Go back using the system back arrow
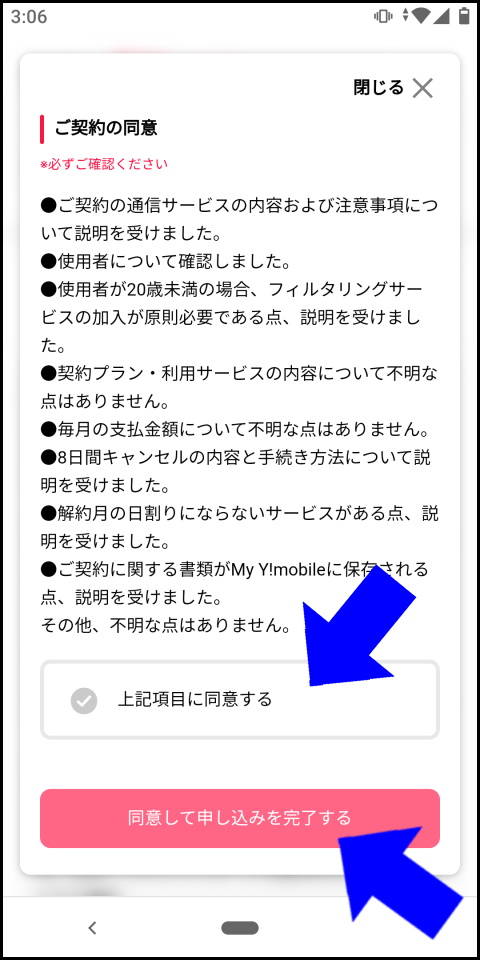The width and height of the screenshot is (480, 960). 92,928
